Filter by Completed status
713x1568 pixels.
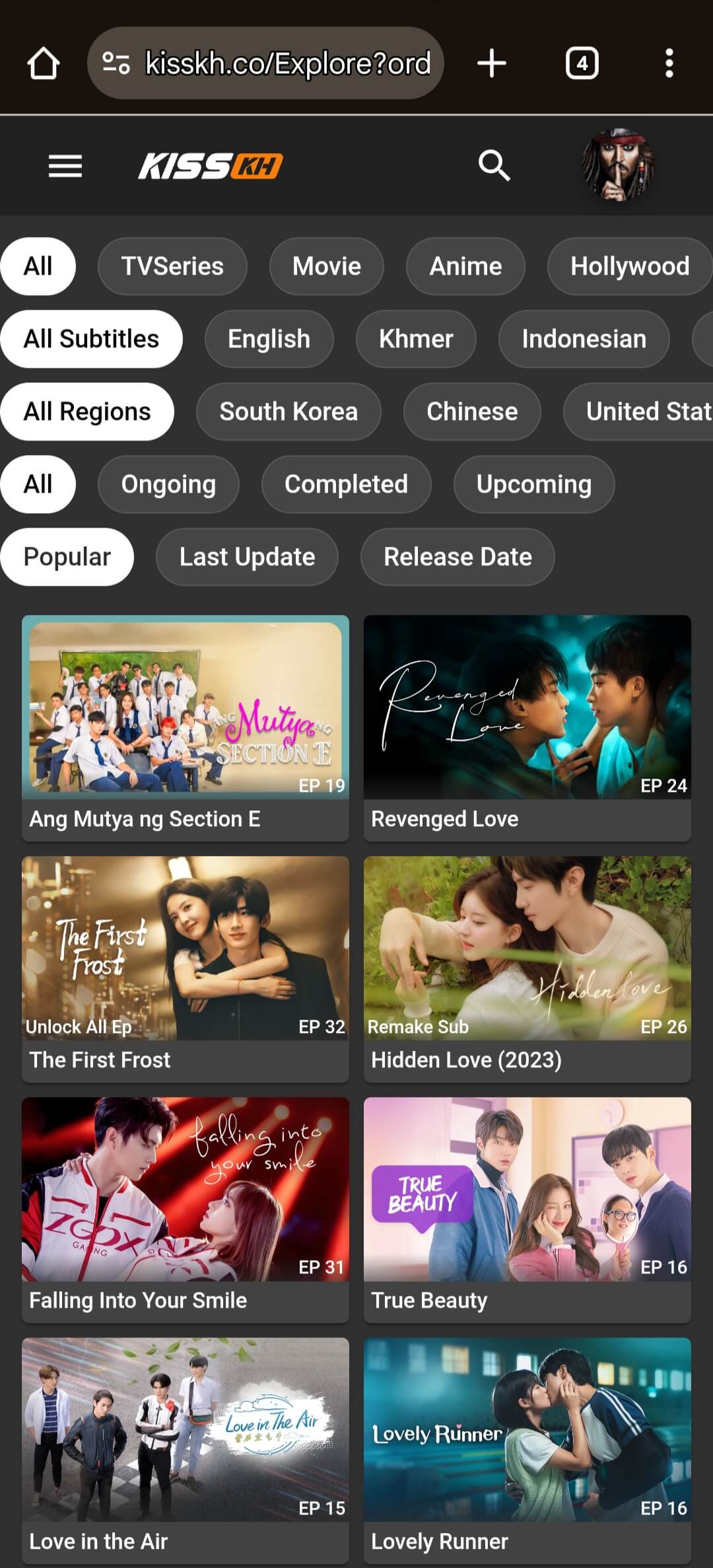(346, 484)
